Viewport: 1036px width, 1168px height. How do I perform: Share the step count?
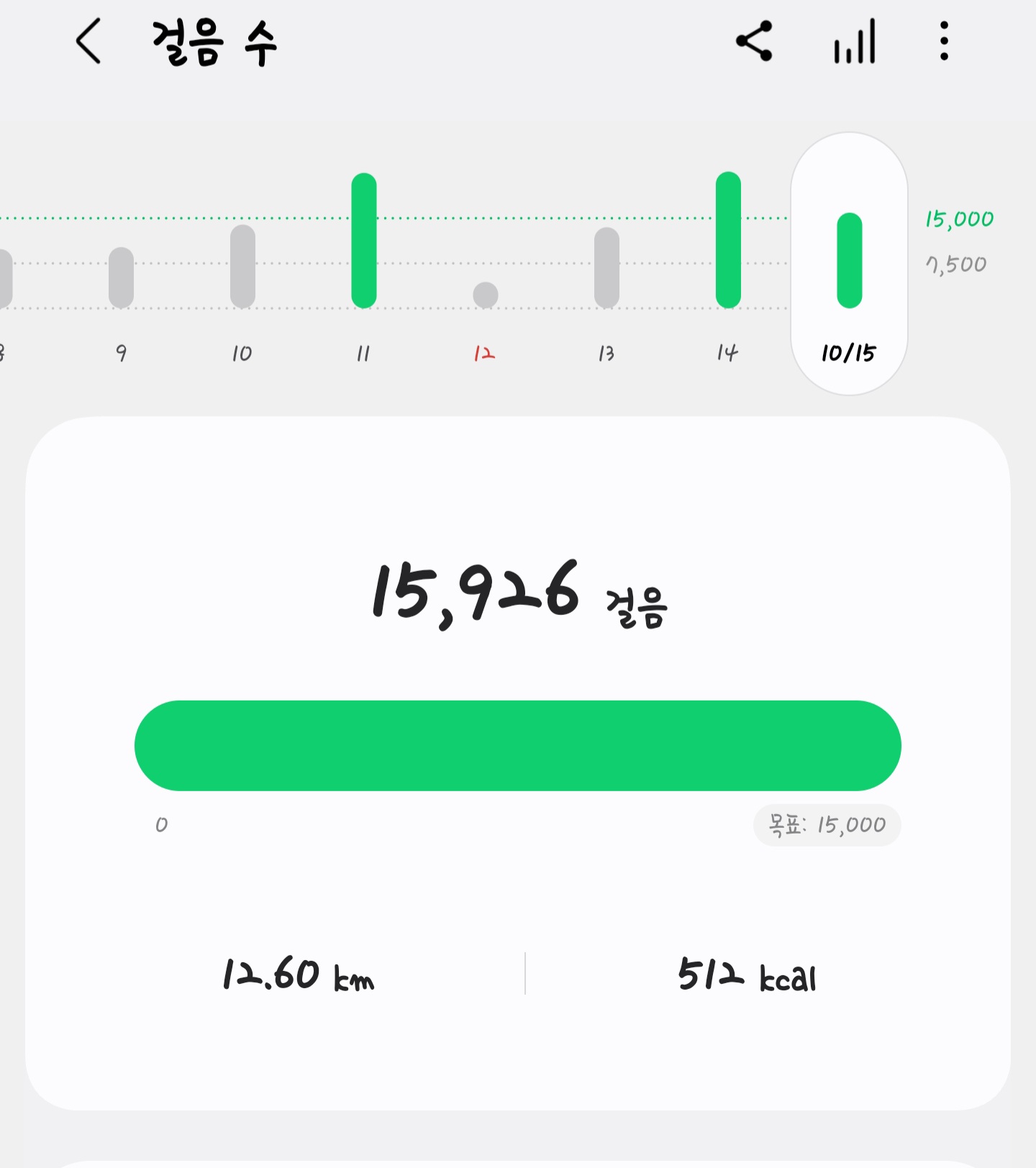(x=754, y=42)
